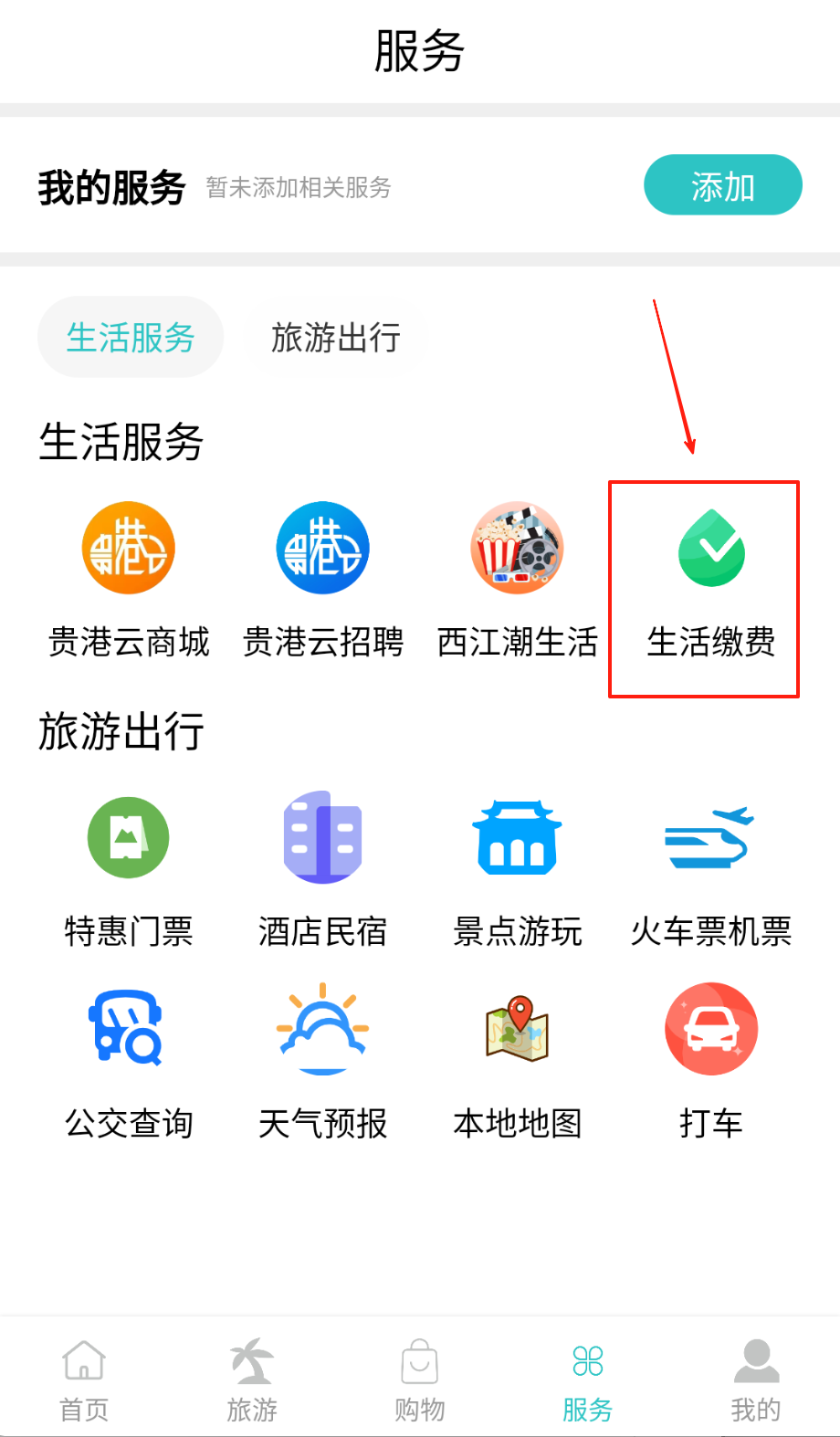Image resolution: width=840 pixels, height=1437 pixels.
Task: Tap the 添加 button in 我的服务
Action: click(722, 185)
